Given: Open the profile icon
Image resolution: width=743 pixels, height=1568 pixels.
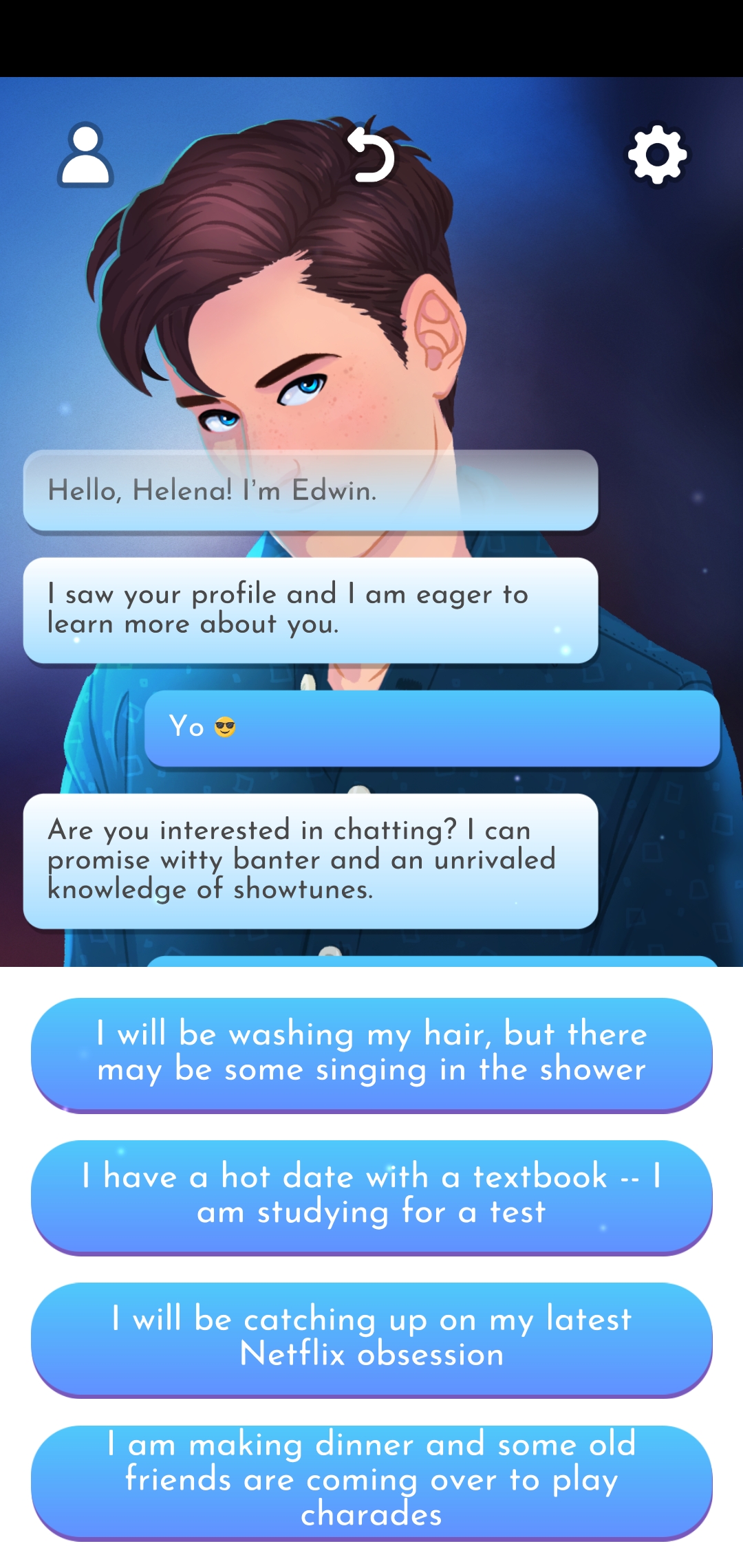Looking at the screenshot, I should click(x=85, y=155).
